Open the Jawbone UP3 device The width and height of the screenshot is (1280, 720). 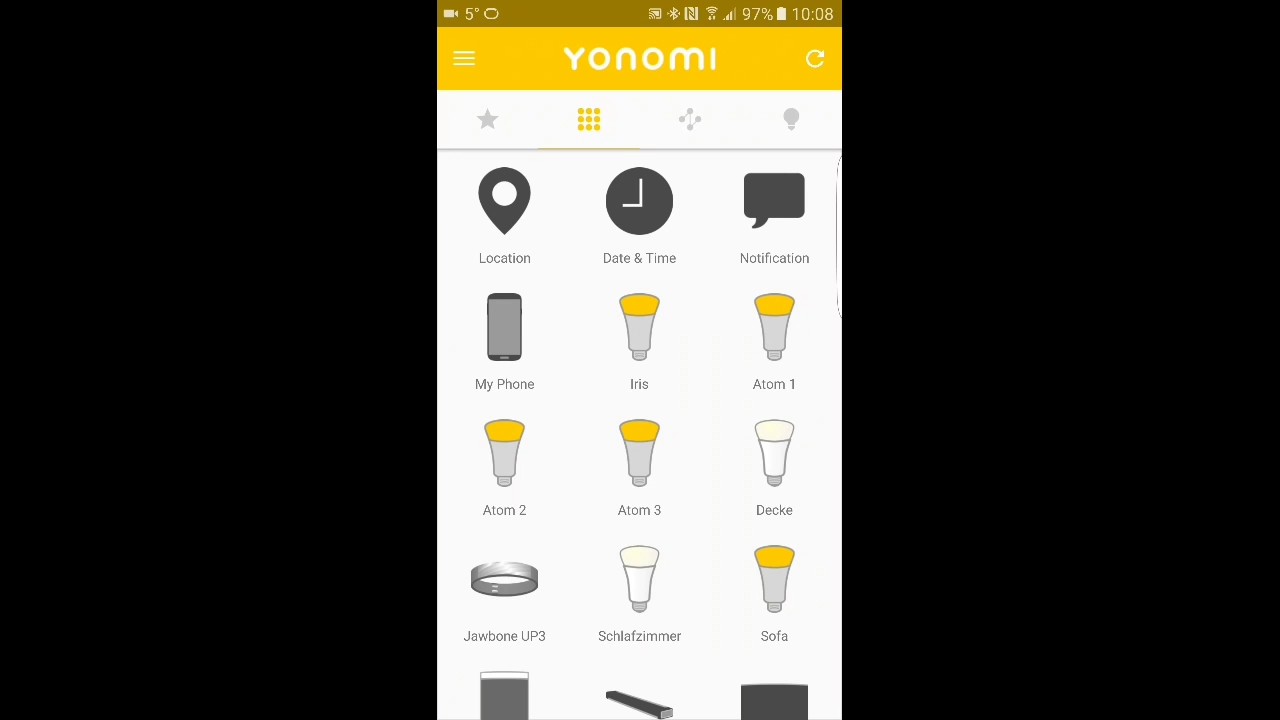(504, 592)
